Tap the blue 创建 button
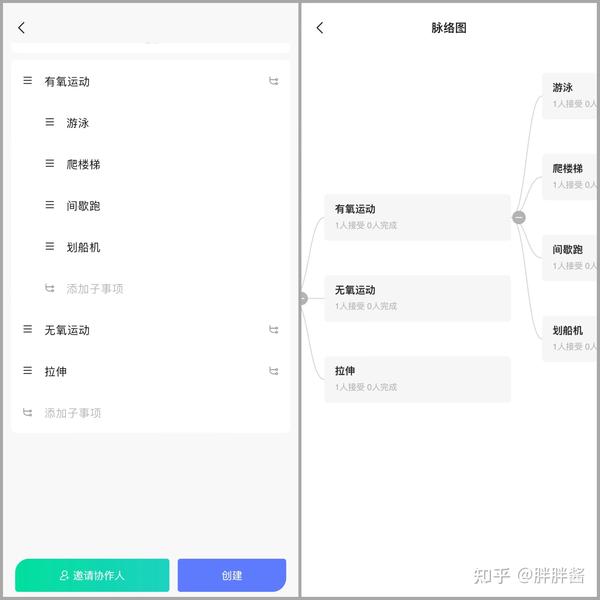 [x=232, y=575]
